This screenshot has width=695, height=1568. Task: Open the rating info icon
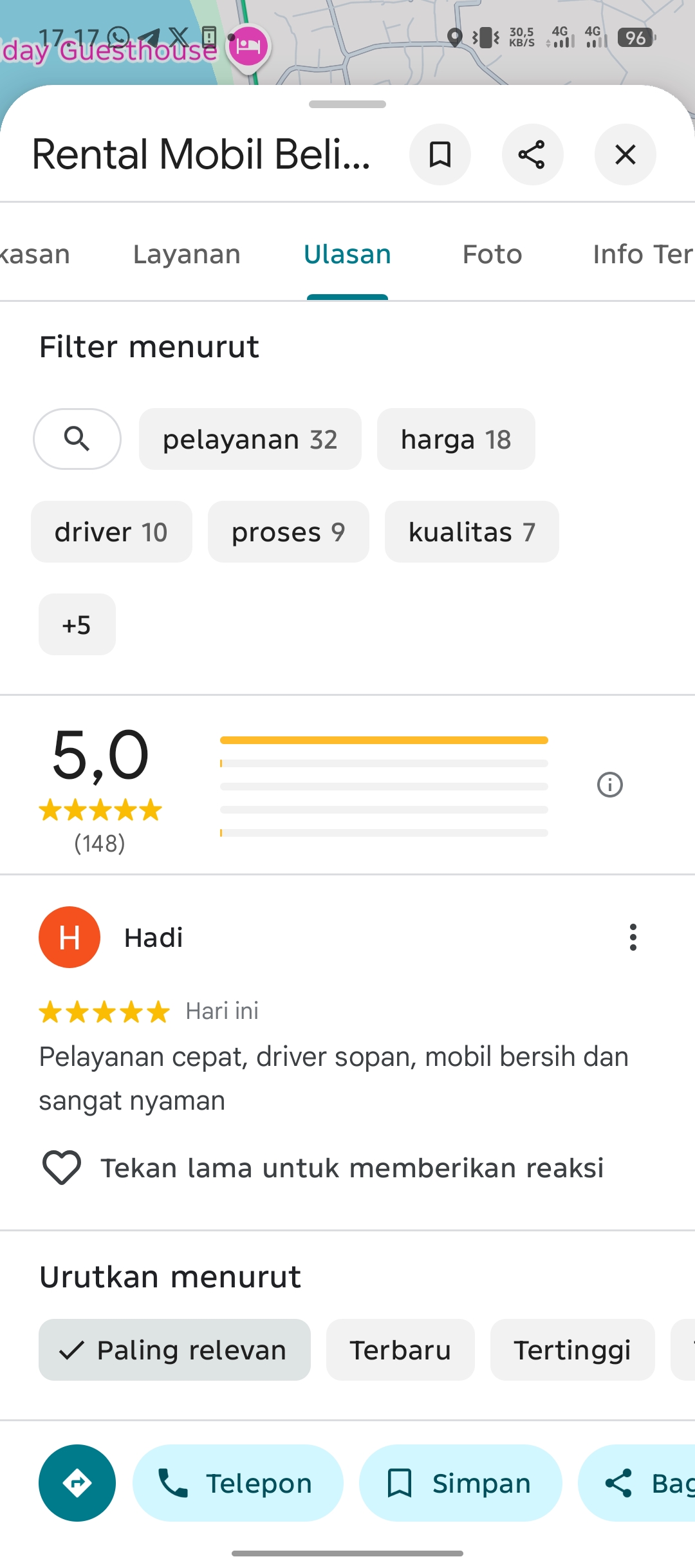tap(609, 785)
